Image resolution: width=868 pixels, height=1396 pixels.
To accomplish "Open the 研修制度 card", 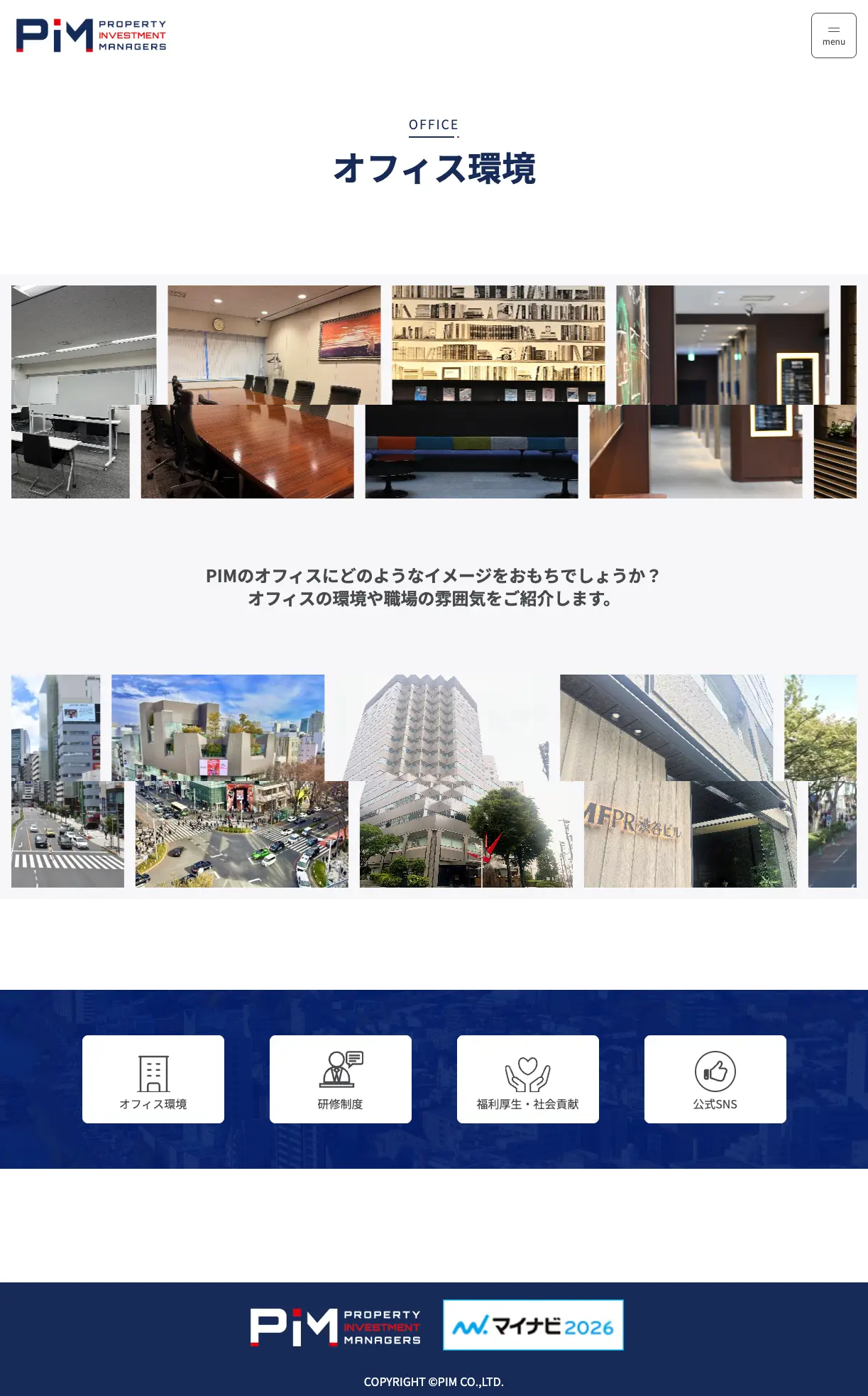I will click(341, 1079).
